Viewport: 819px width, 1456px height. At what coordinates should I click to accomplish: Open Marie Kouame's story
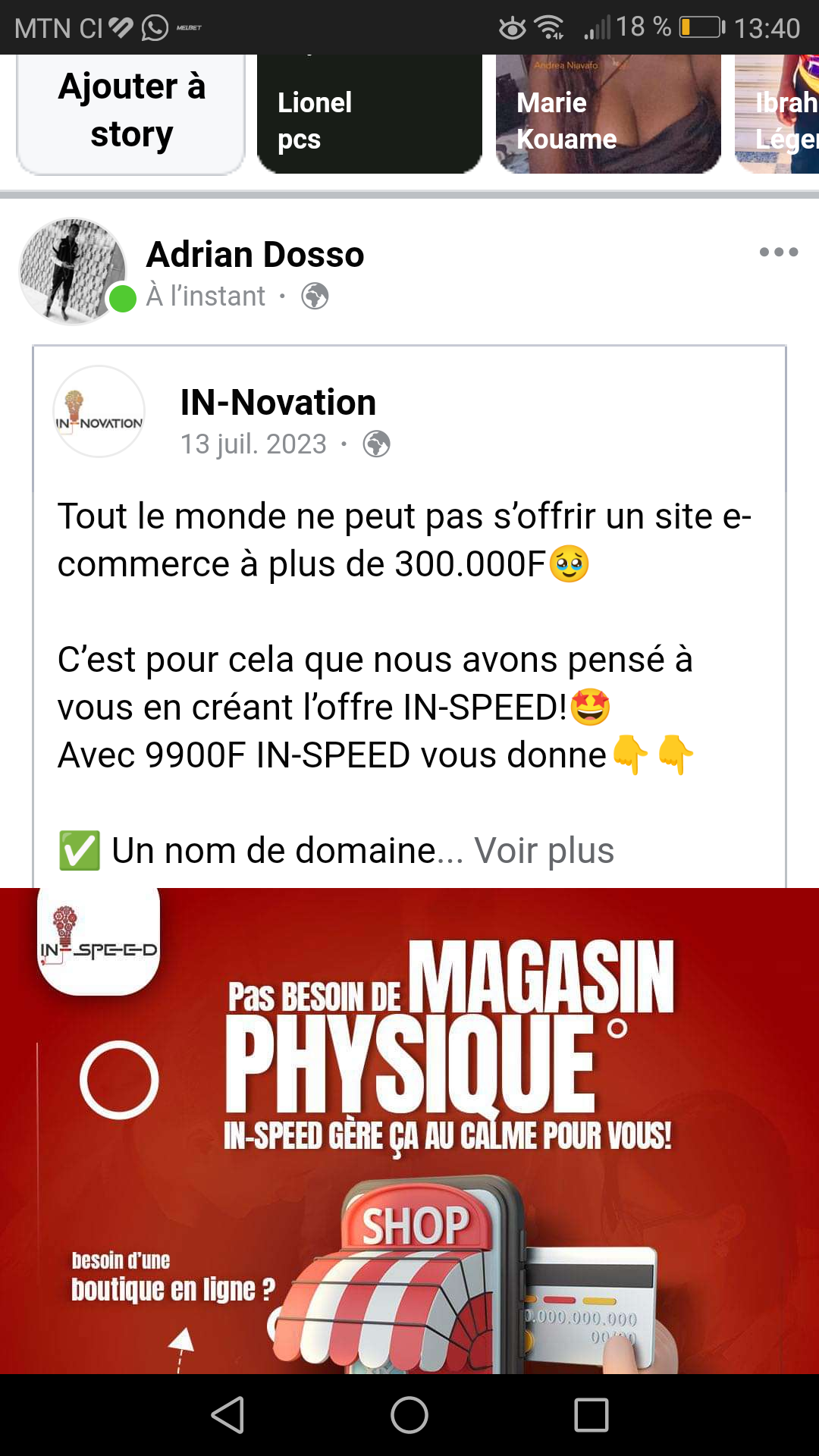click(x=608, y=114)
